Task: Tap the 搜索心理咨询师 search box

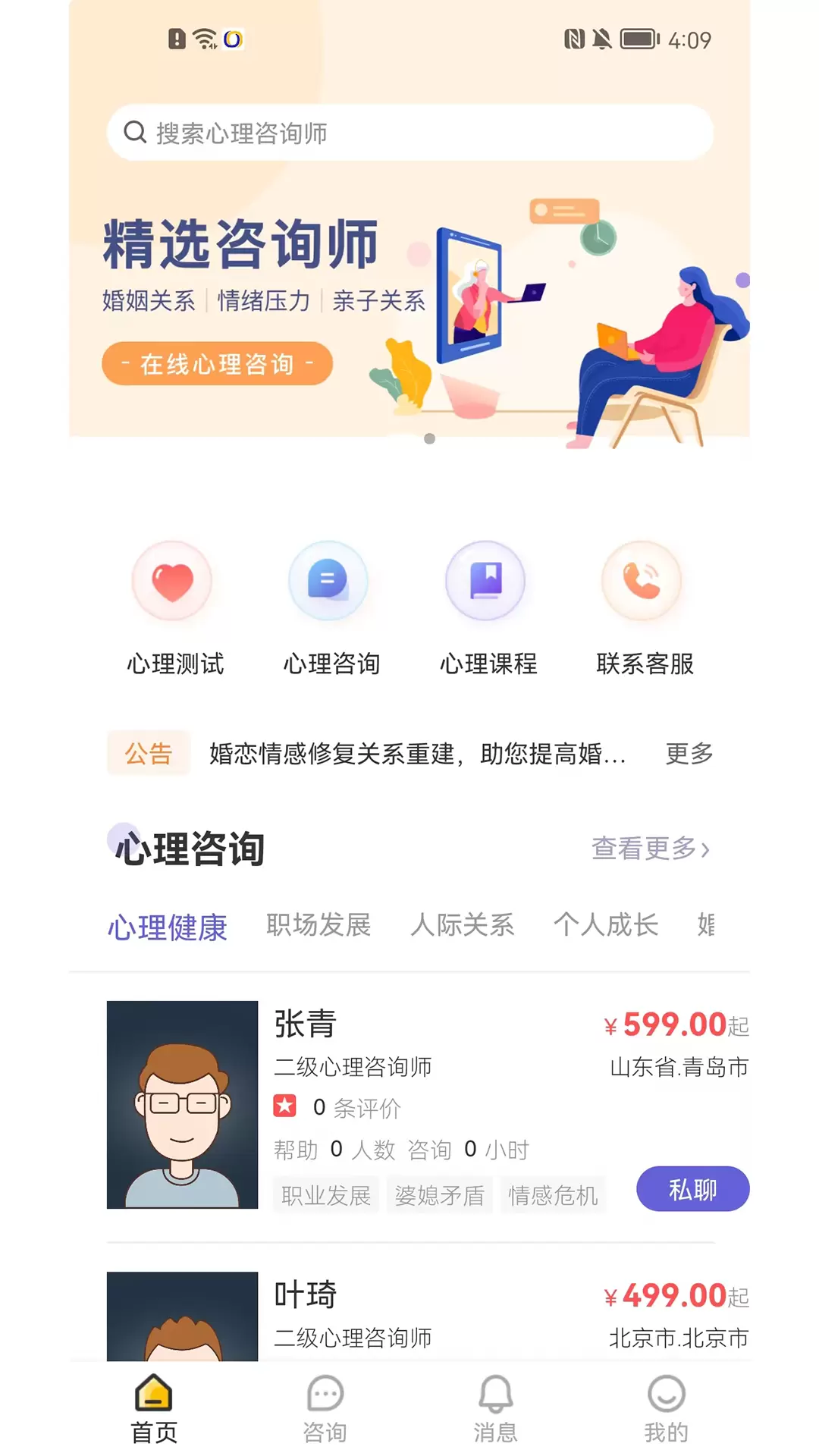Action: click(409, 133)
